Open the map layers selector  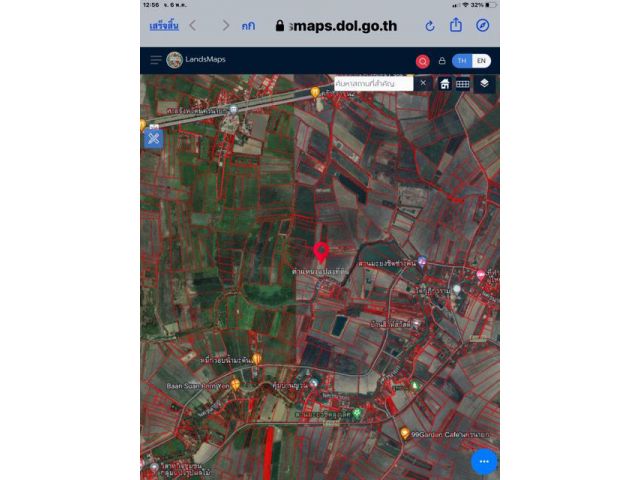click(484, 84)
